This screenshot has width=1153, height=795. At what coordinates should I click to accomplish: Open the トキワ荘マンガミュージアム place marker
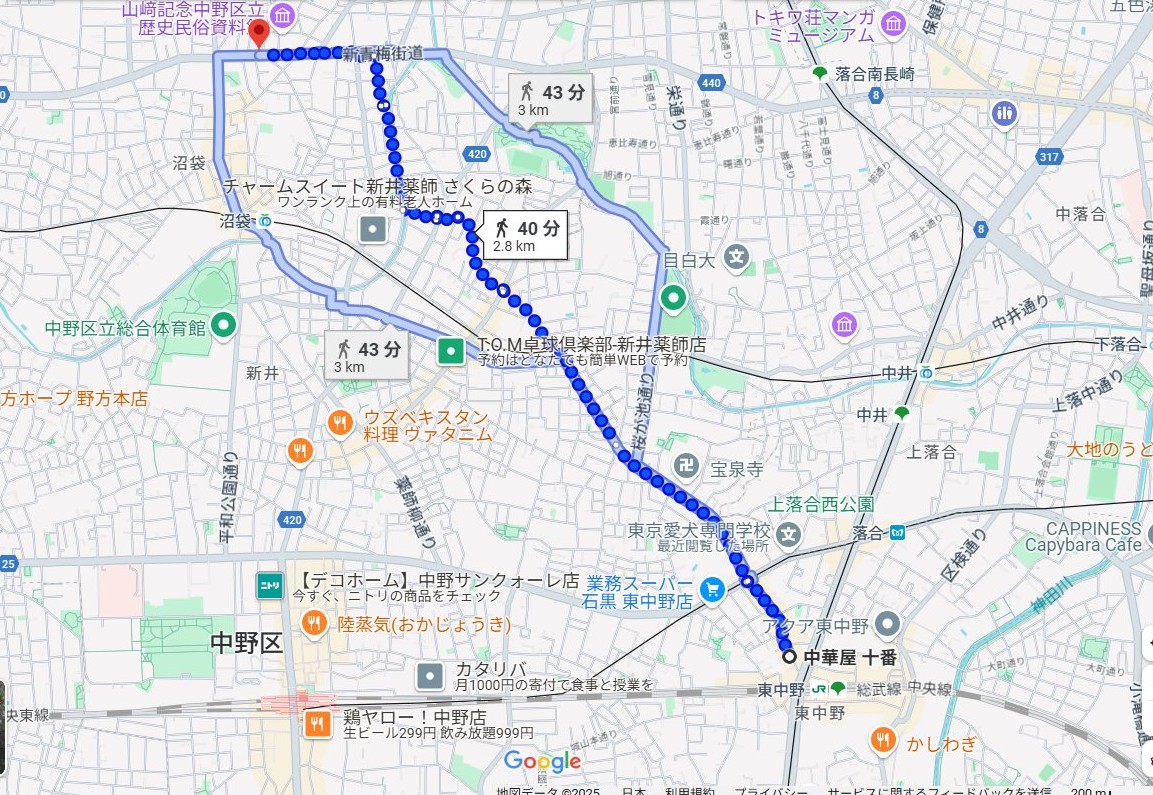coord(893,20)
